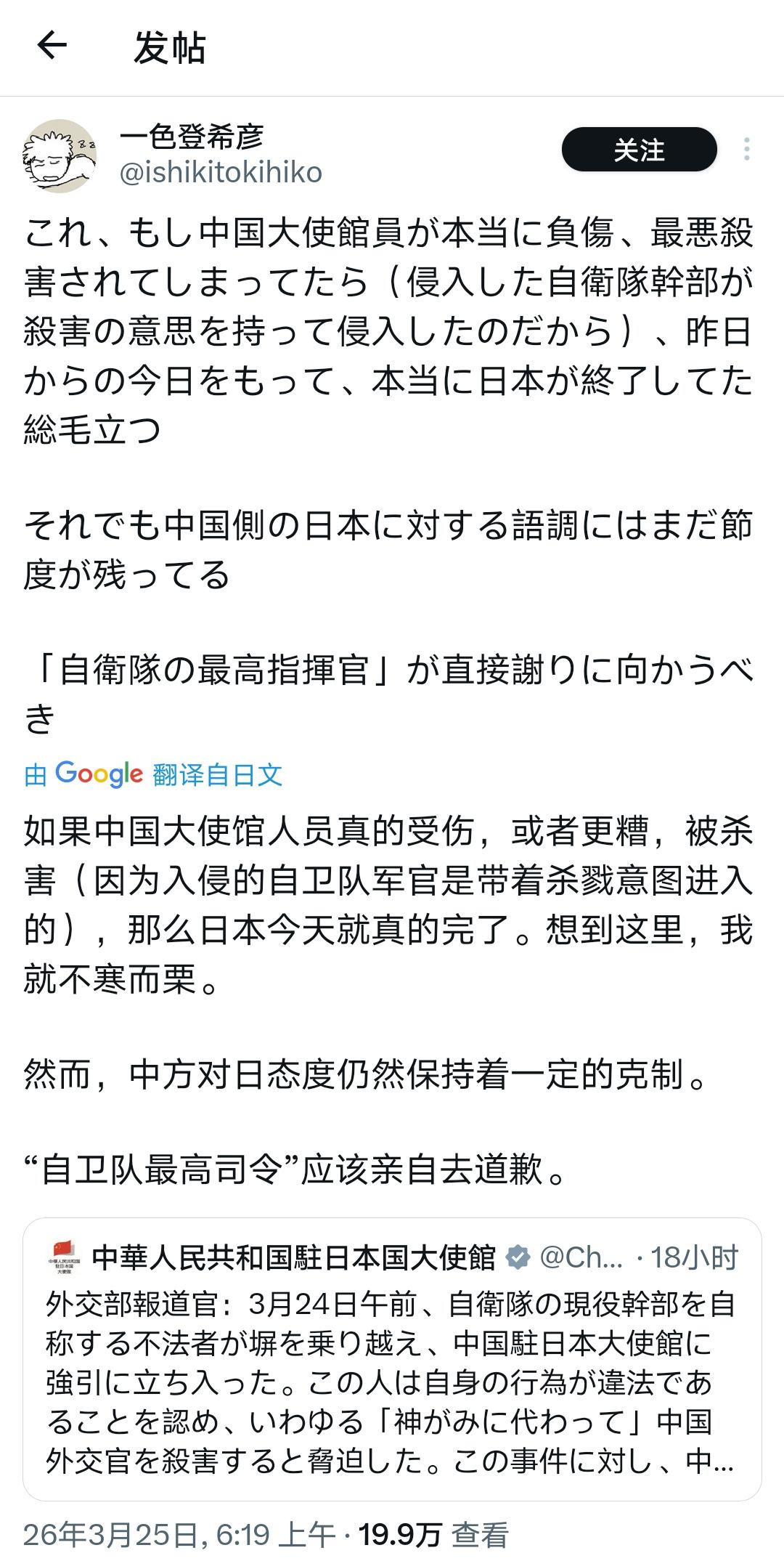Tap the username 一色登希彦

[190, 135]
